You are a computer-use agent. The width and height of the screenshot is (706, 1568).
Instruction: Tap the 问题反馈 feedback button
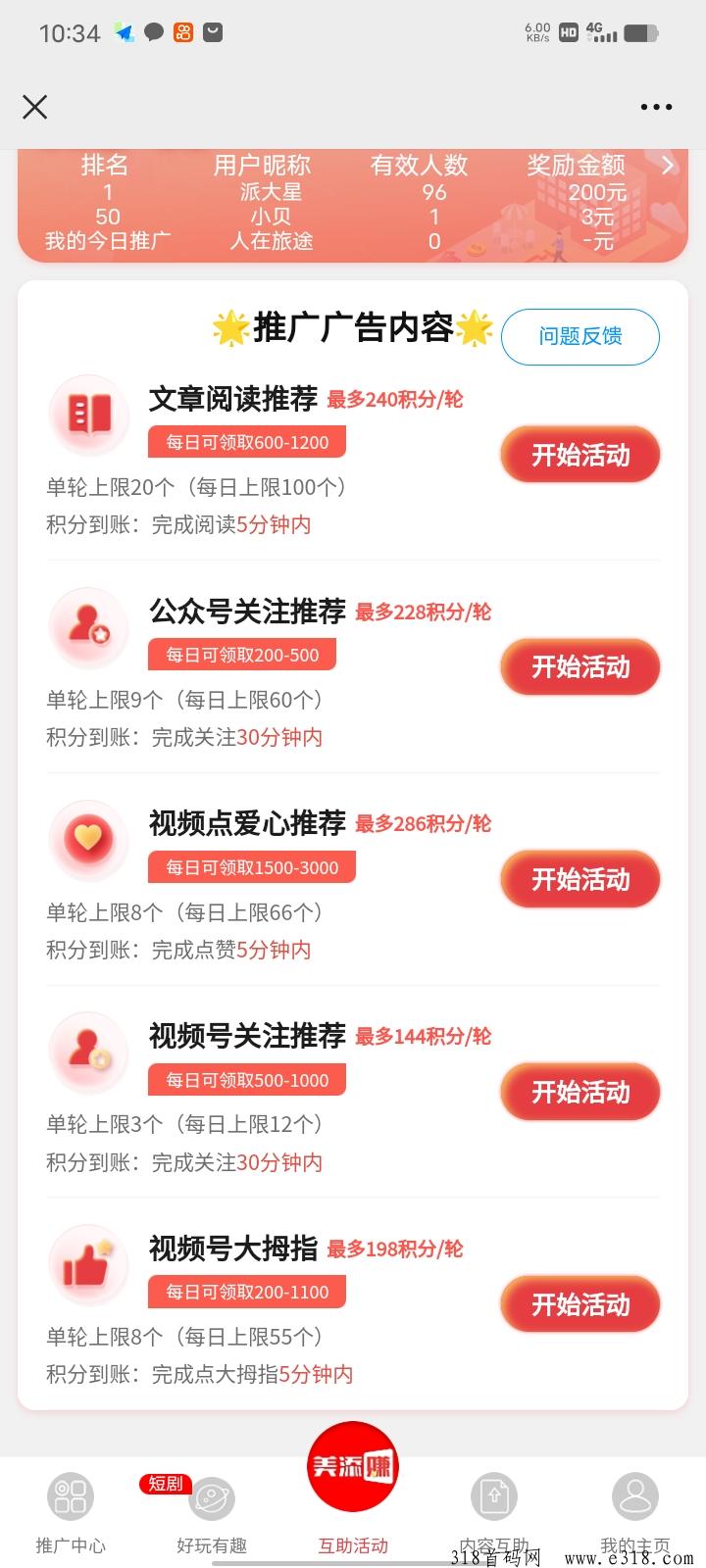click(580, 336)
